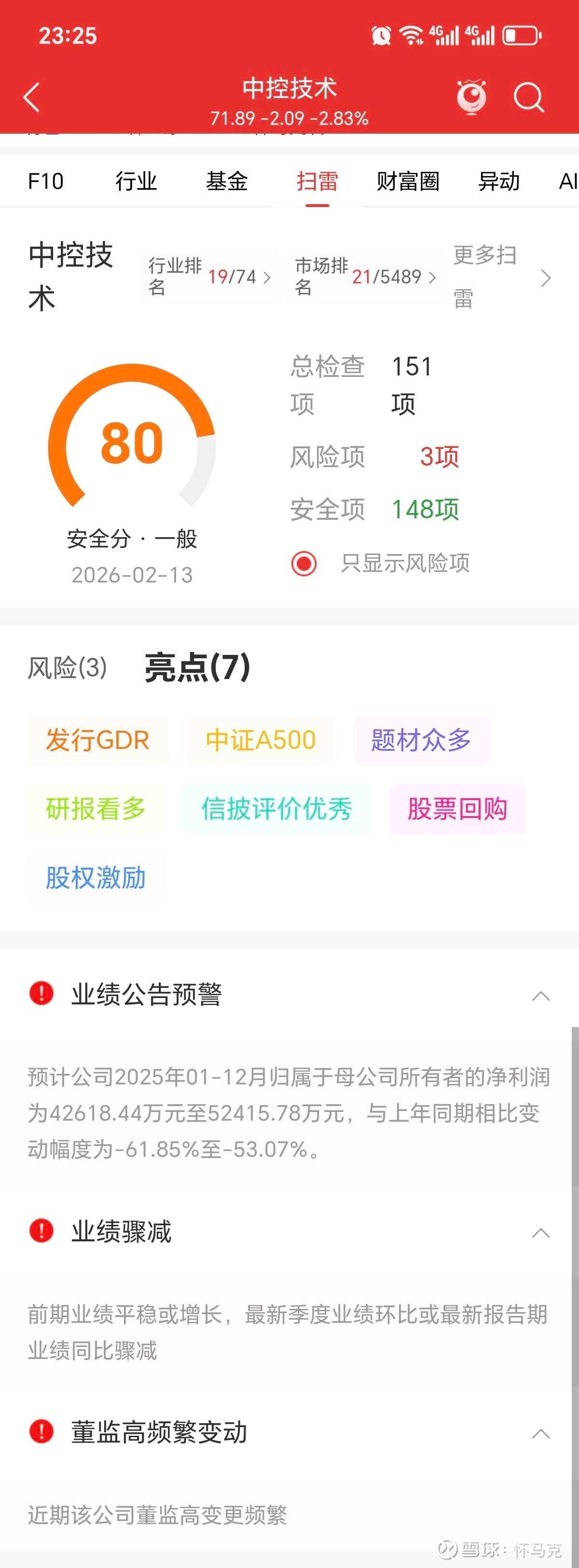The image size is (579, 1568).
Task: Switch to the F10 tab
Action: [x=46, y=181]
